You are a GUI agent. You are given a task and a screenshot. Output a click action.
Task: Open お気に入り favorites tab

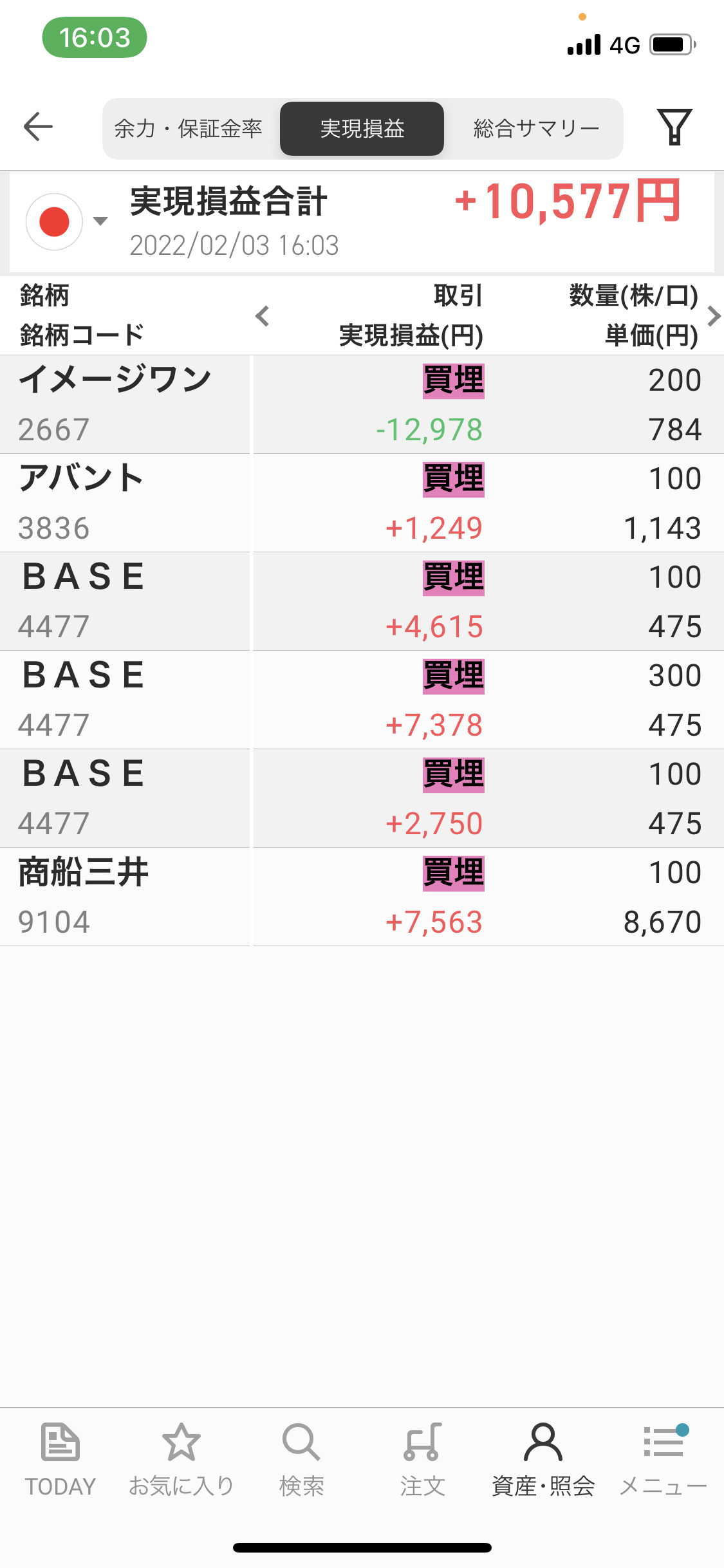[181, 1460]
